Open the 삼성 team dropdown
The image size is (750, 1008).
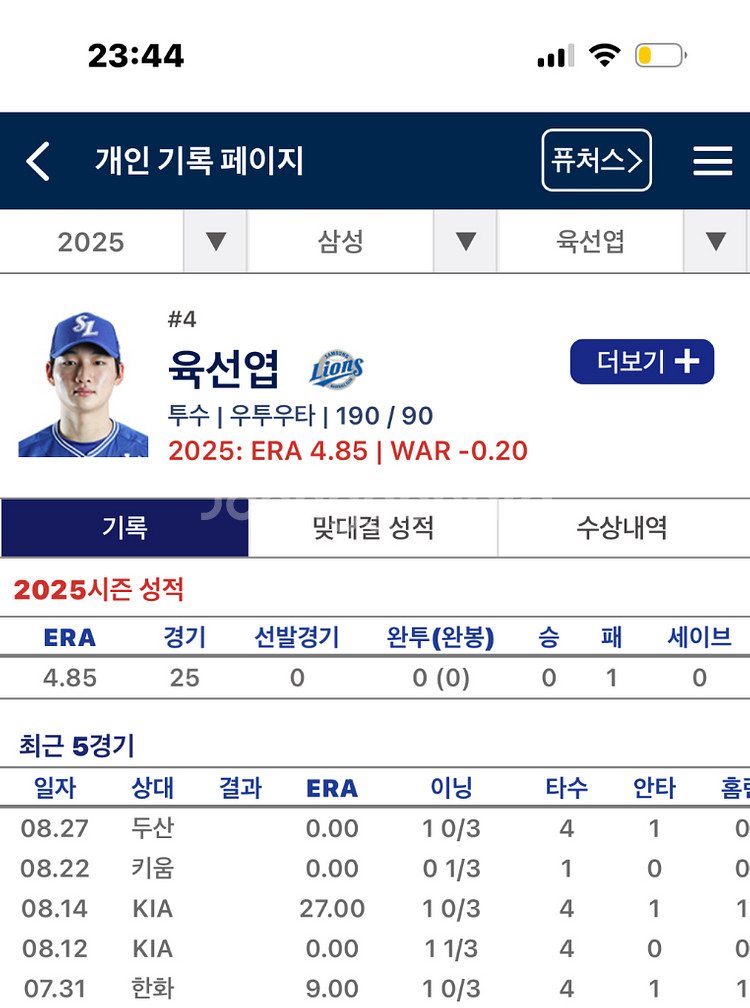pos(372,242)
